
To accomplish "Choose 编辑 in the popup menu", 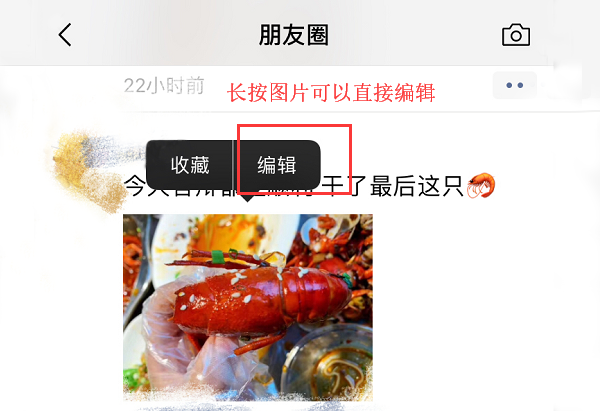I will point(277,165).
